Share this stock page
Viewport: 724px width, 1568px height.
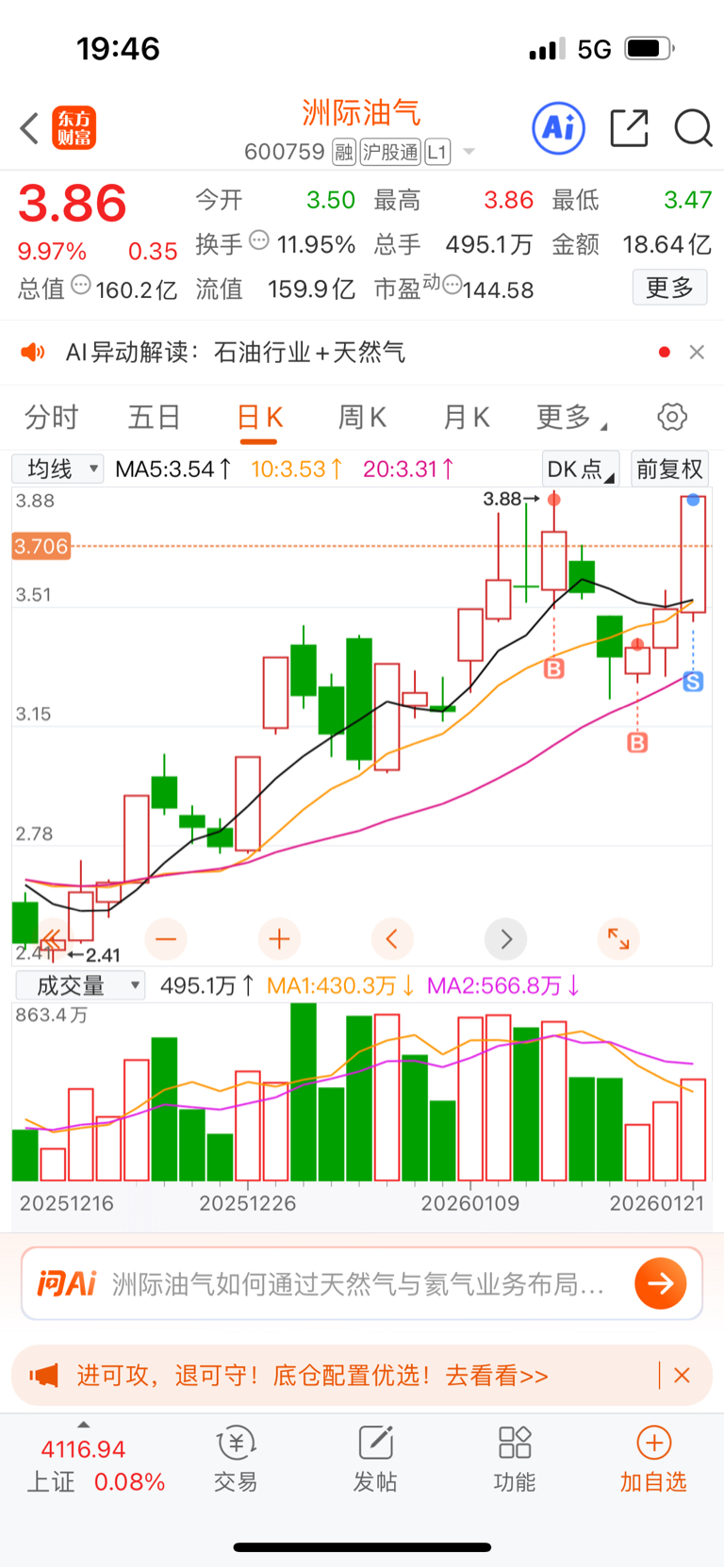click(x=629, y=128)
